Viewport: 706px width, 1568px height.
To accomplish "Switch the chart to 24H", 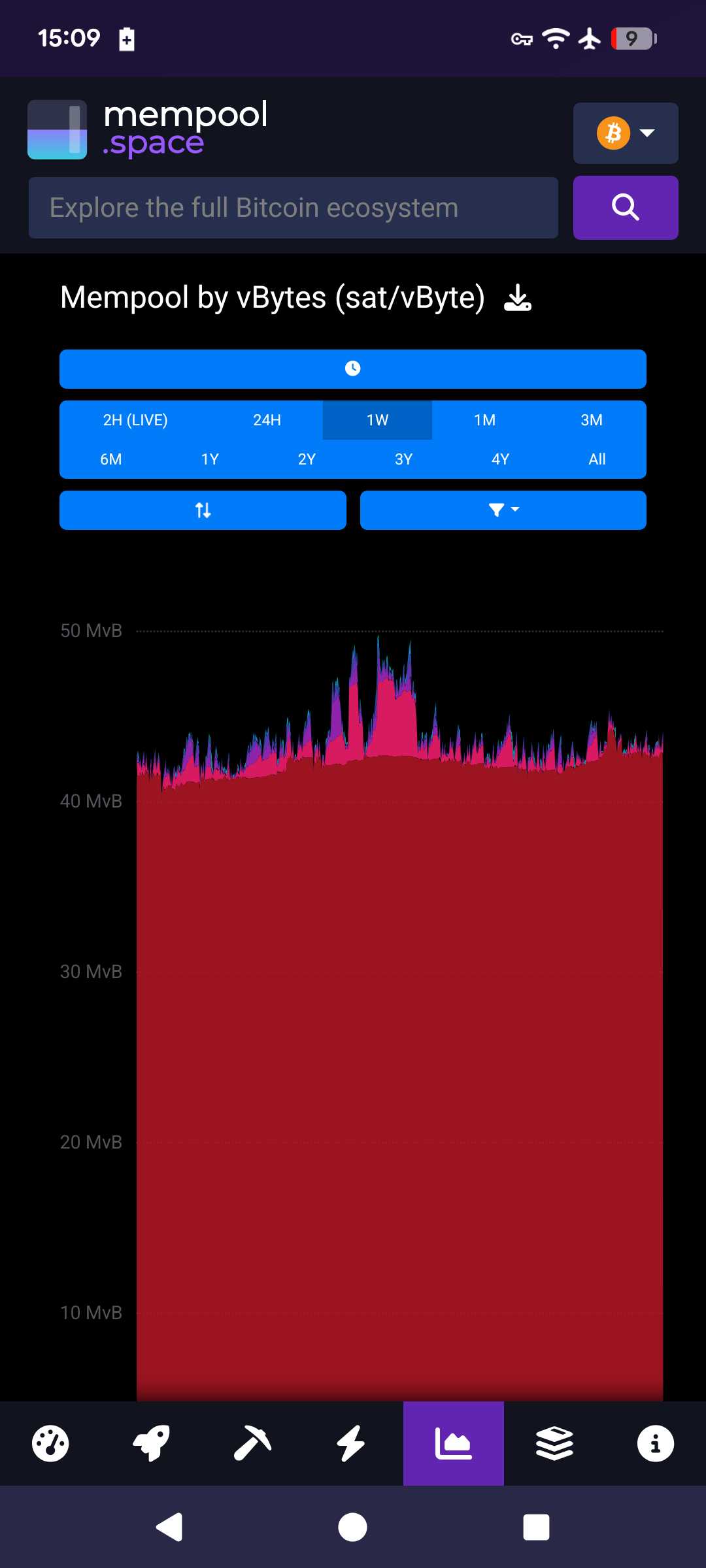I will pyautogui.click(x=267, y=420).
